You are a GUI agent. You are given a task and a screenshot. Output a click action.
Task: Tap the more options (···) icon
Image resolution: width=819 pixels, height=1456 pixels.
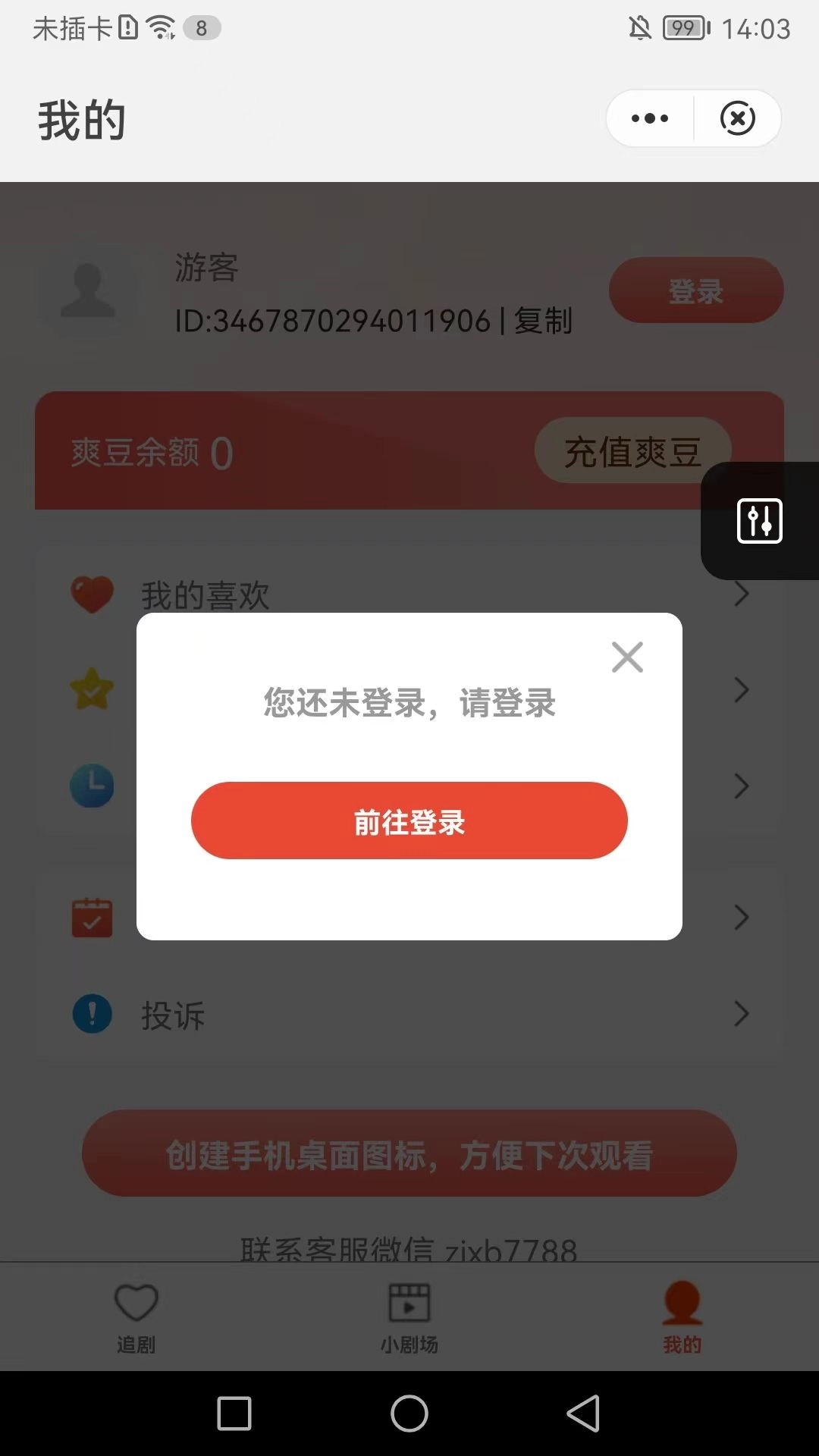648,118
